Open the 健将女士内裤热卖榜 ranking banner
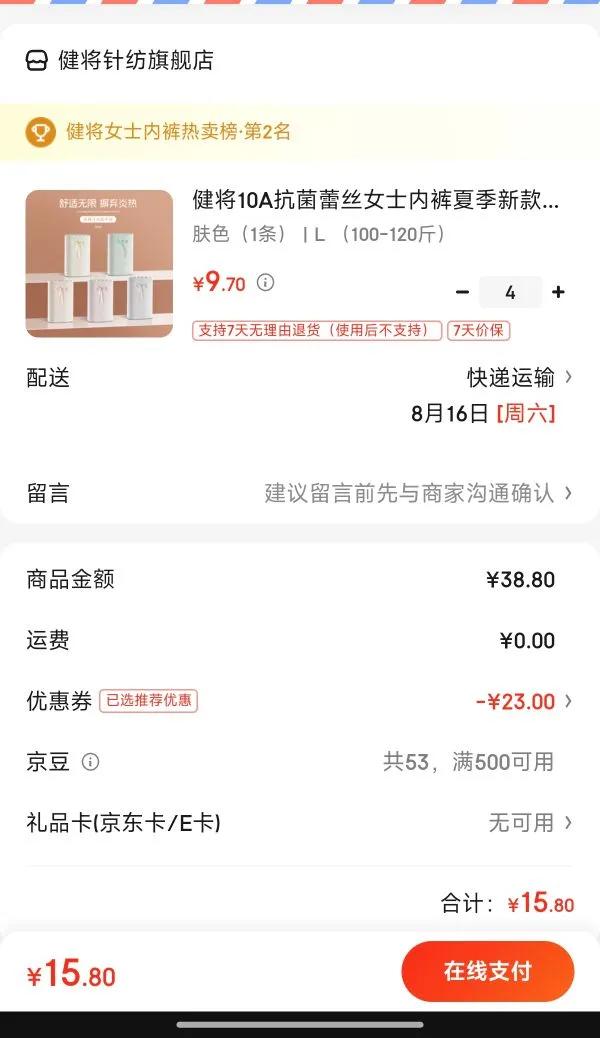 (x=300, y=132)
